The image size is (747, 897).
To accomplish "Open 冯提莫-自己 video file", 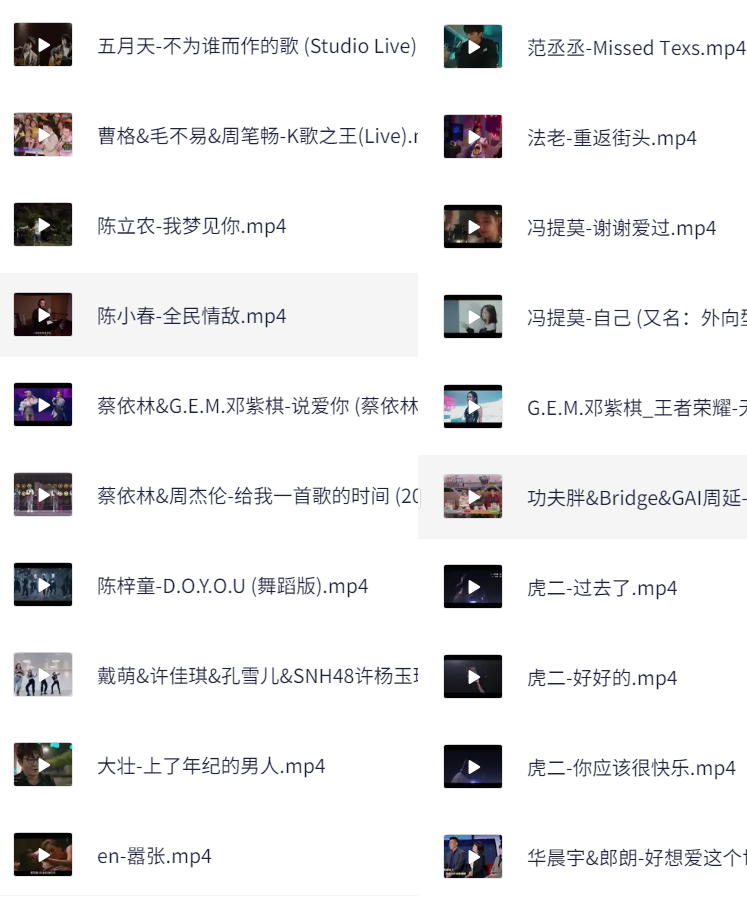I will (x=636, y=318).
